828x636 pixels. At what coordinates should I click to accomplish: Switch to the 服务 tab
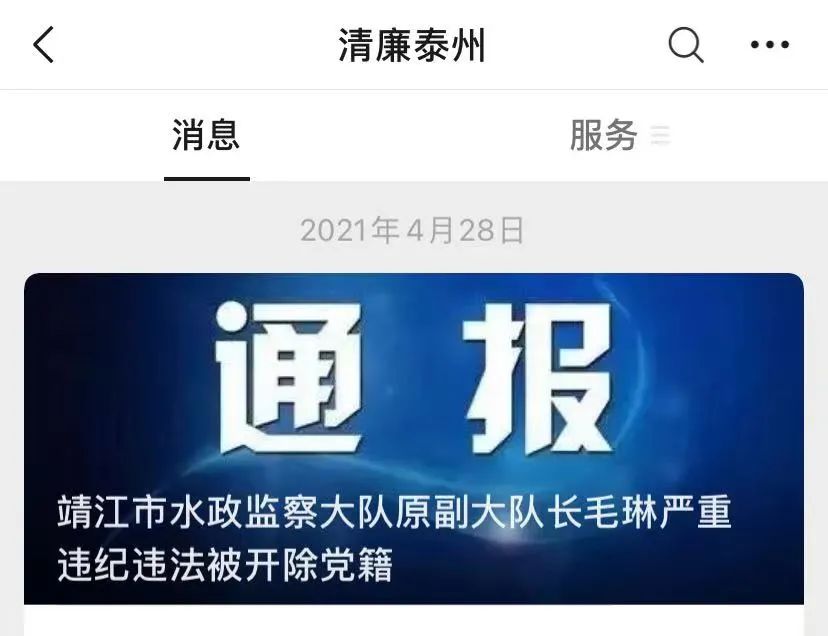pos(605,135)
